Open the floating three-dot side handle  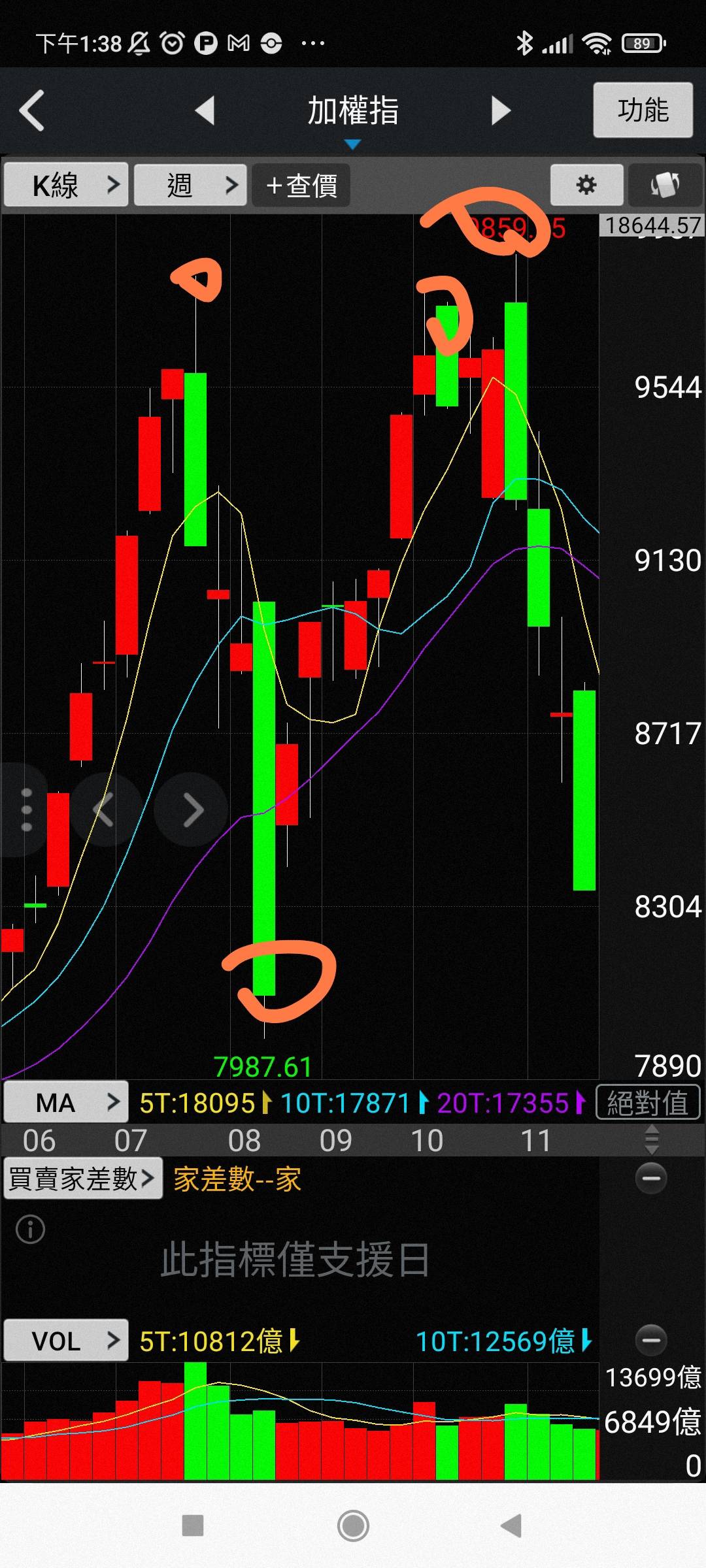pos(26,810)
